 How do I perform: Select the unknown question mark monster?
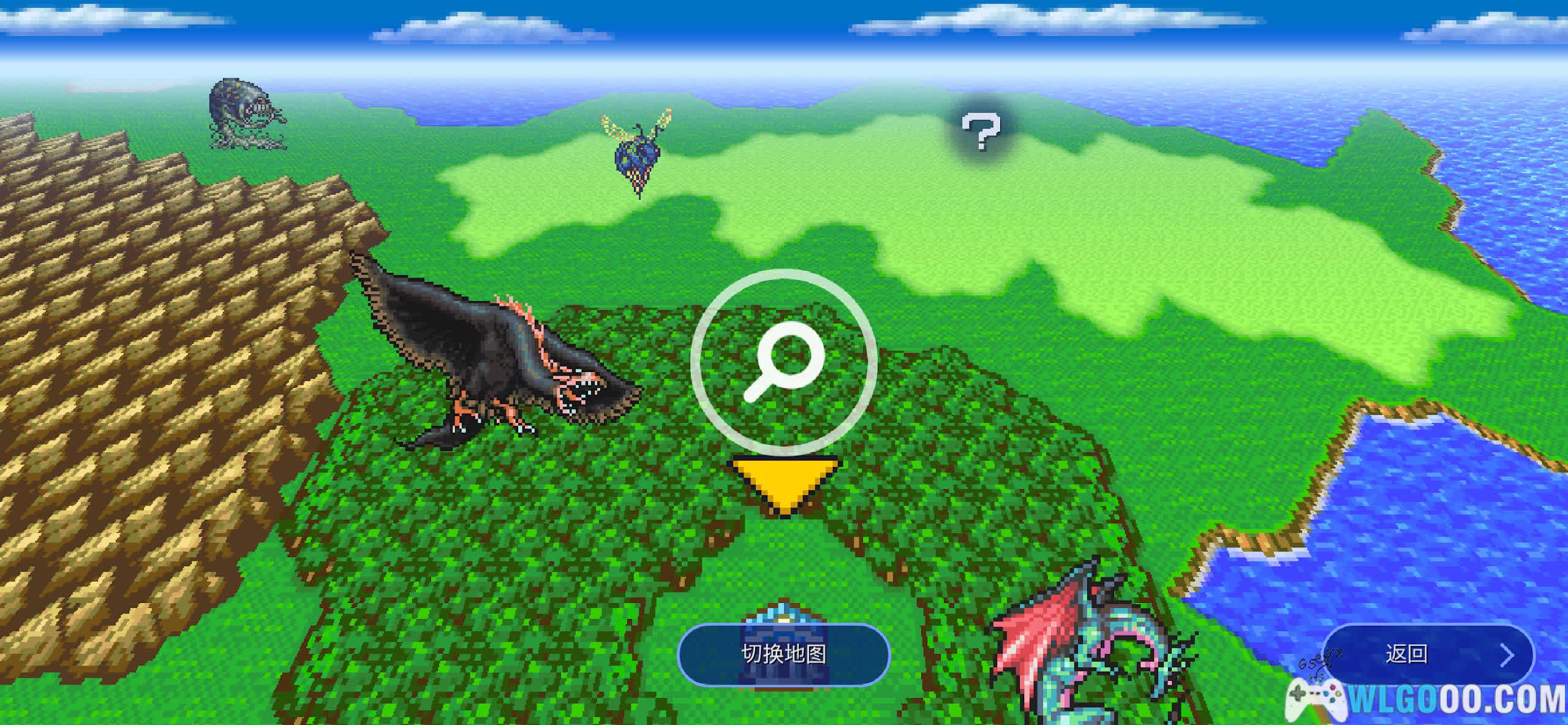coord(980,131)
